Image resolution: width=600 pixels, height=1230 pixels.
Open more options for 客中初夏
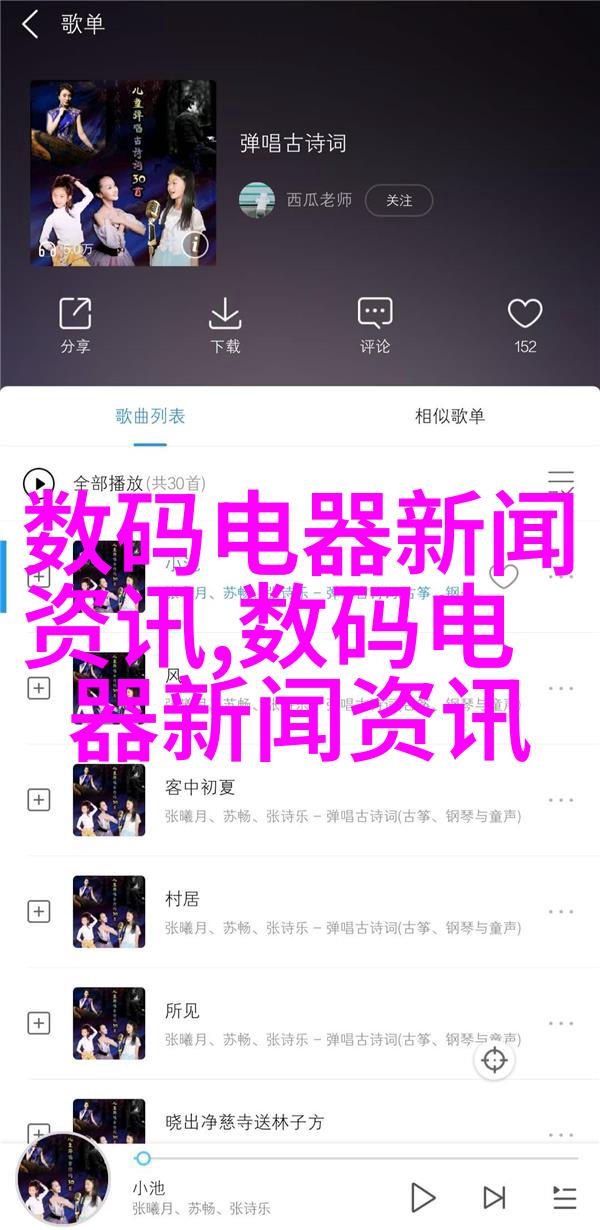560,800
